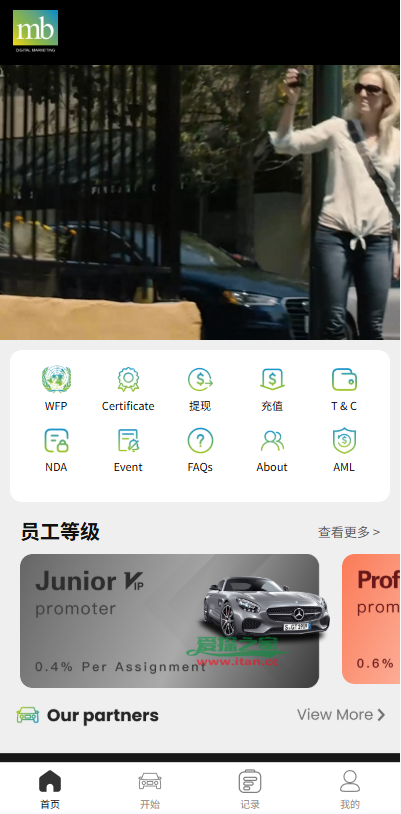The image size is (401, 814).
Task: Tap View More beside Our partners
Action: (x=341, y=715)
